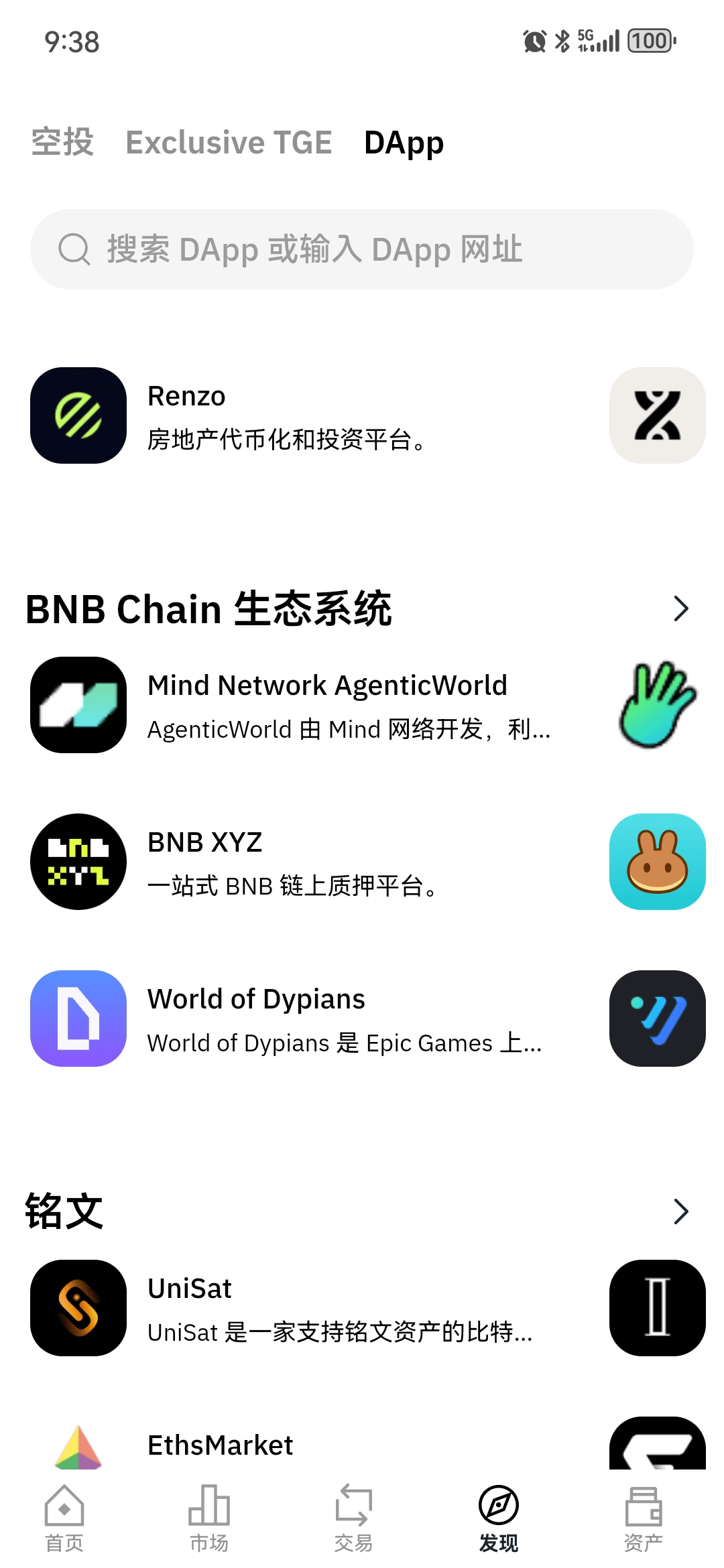Expand the 铭文 section
The width and height of the screenshot is (724, 1568).
[x=681, y=1212]
